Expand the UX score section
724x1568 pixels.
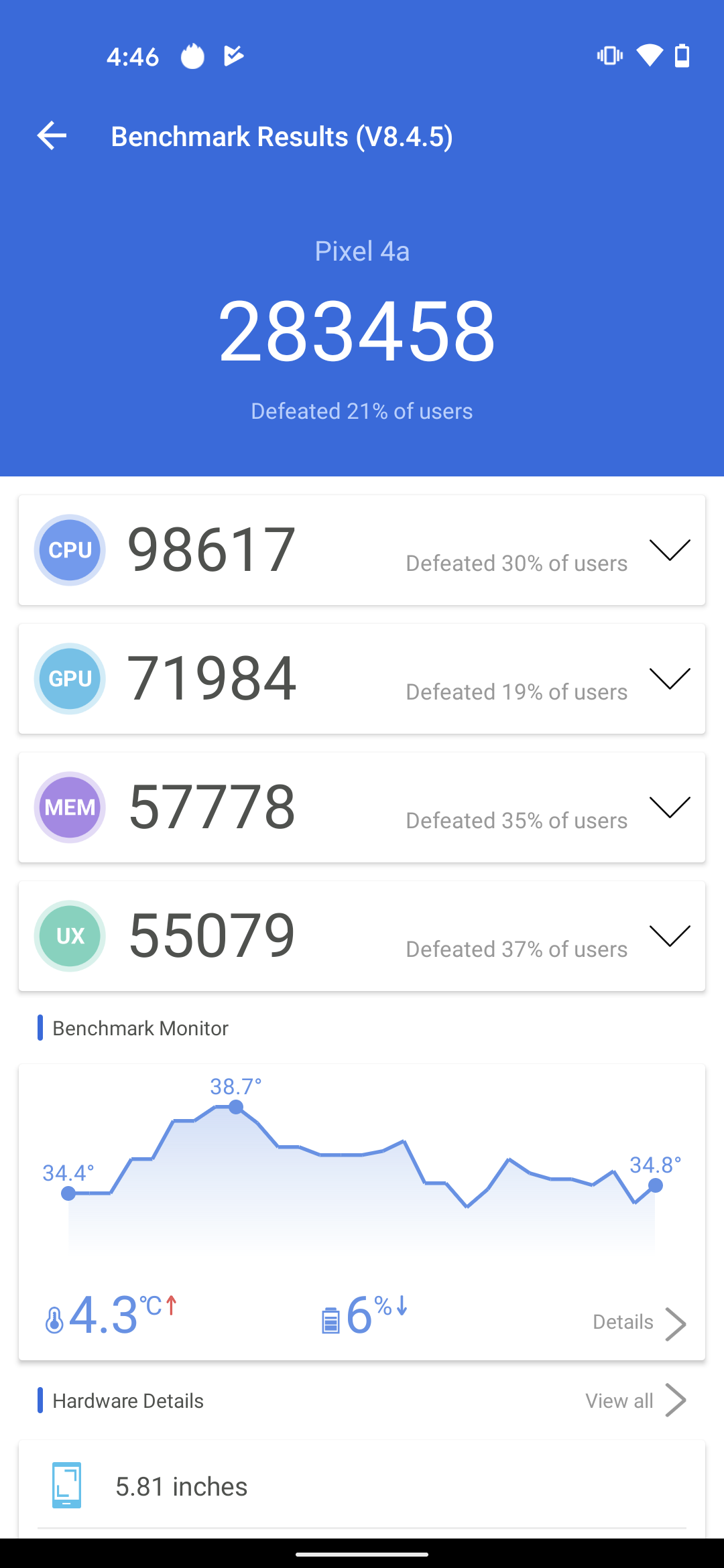click(x=669, y=936)
